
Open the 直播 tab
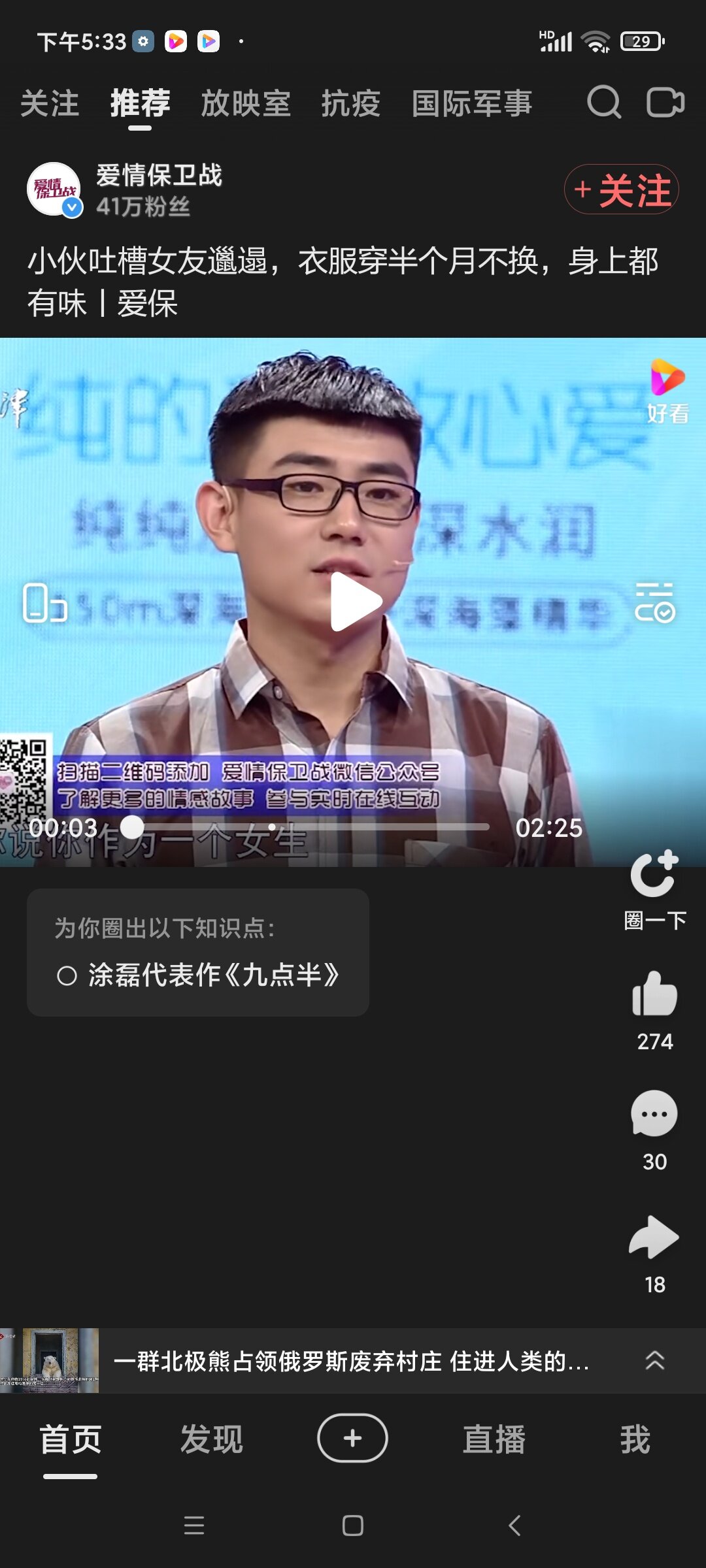pos(494,1439)
